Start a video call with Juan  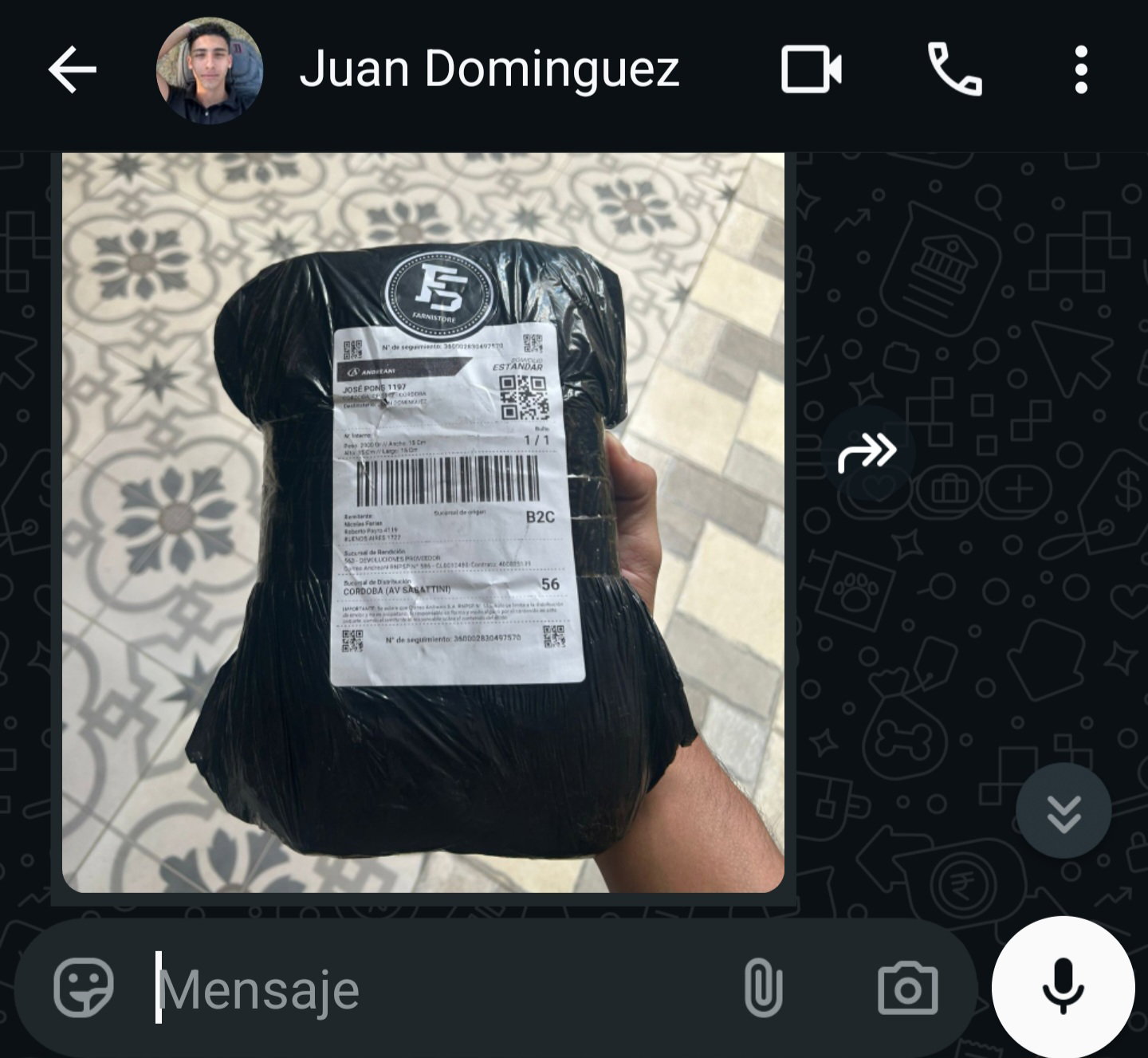tap(811, 70)
